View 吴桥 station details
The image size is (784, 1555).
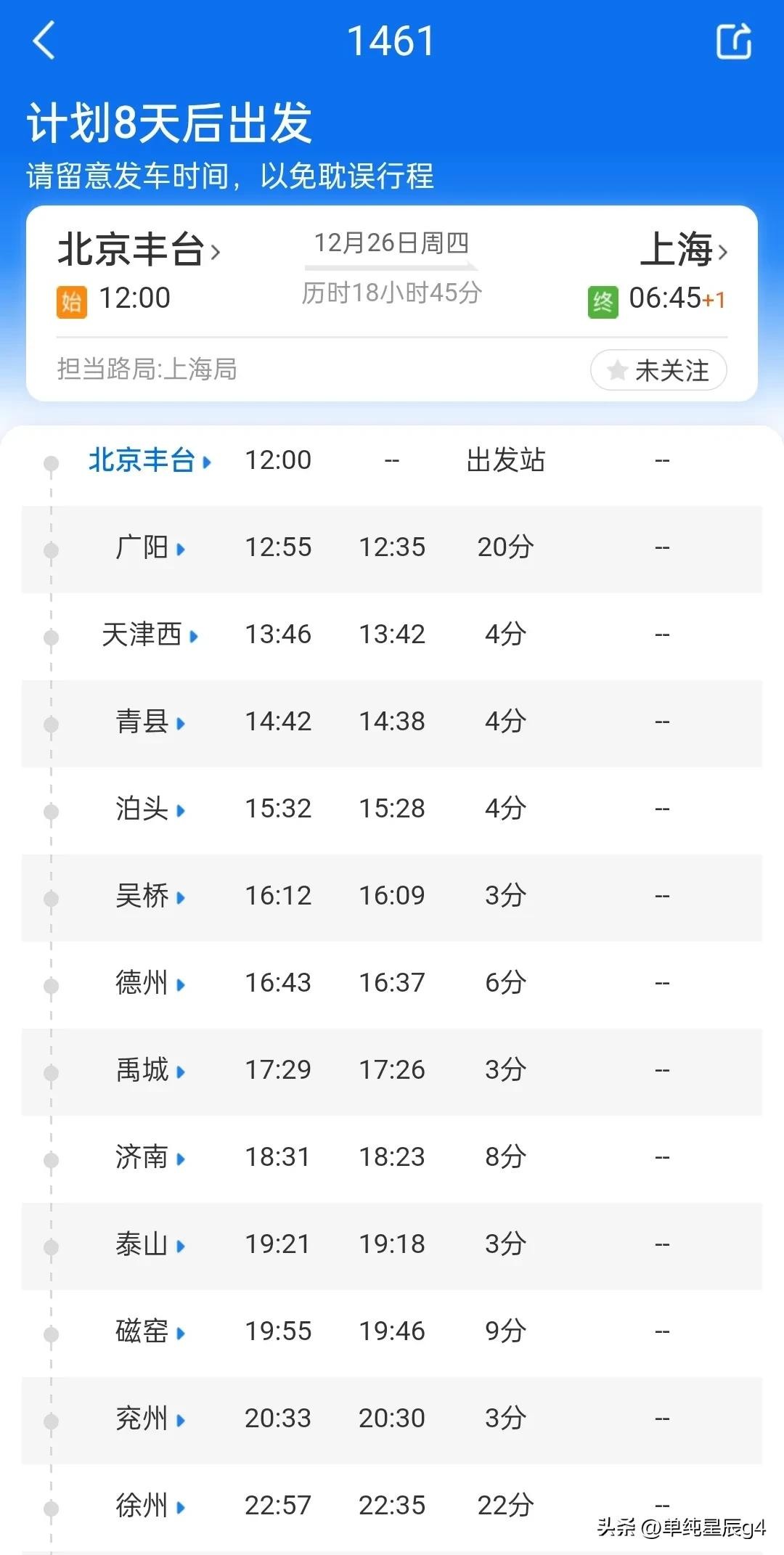click(150, 896)
